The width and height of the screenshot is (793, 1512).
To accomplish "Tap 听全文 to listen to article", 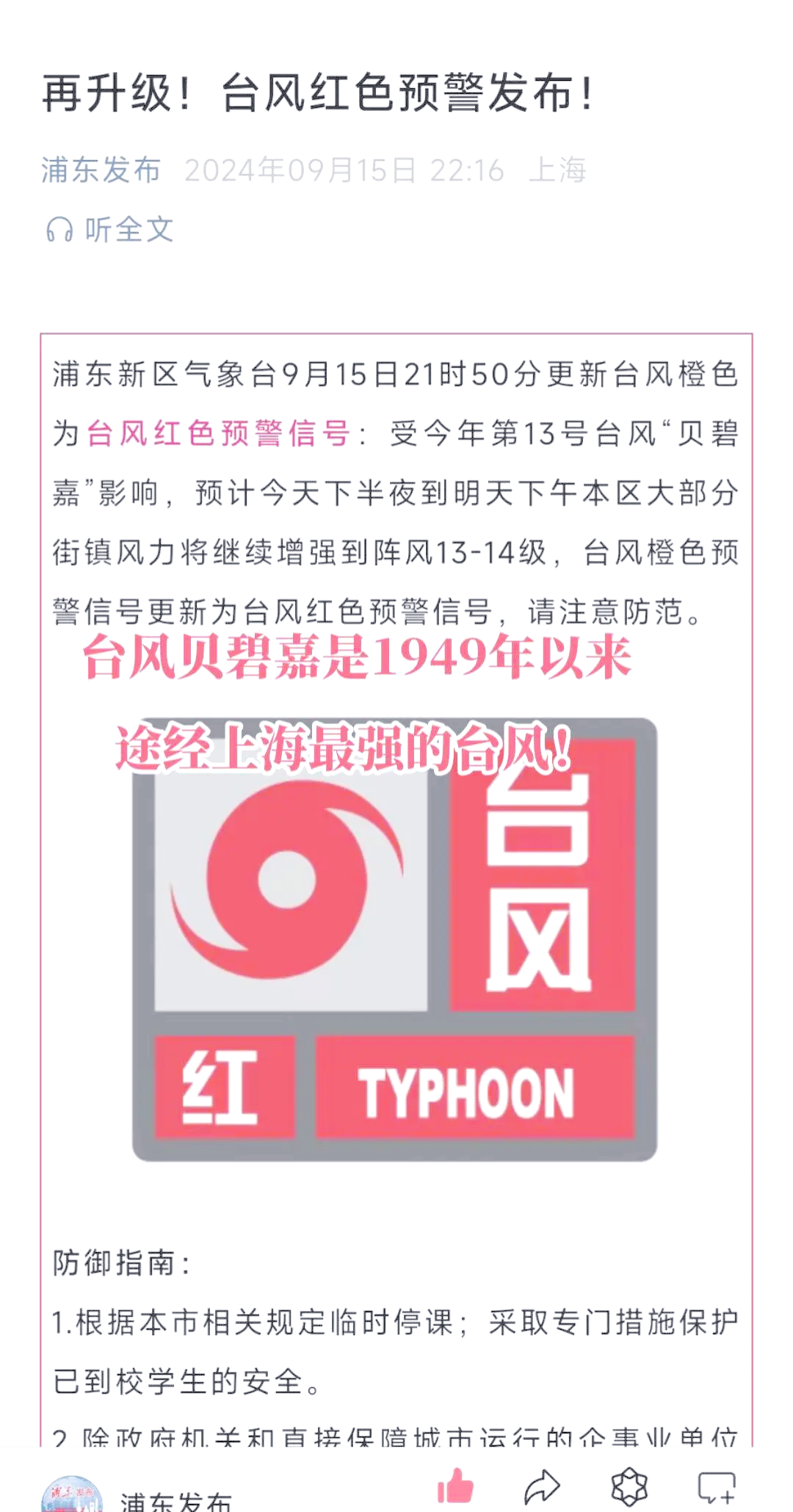I will click(110, 230).
